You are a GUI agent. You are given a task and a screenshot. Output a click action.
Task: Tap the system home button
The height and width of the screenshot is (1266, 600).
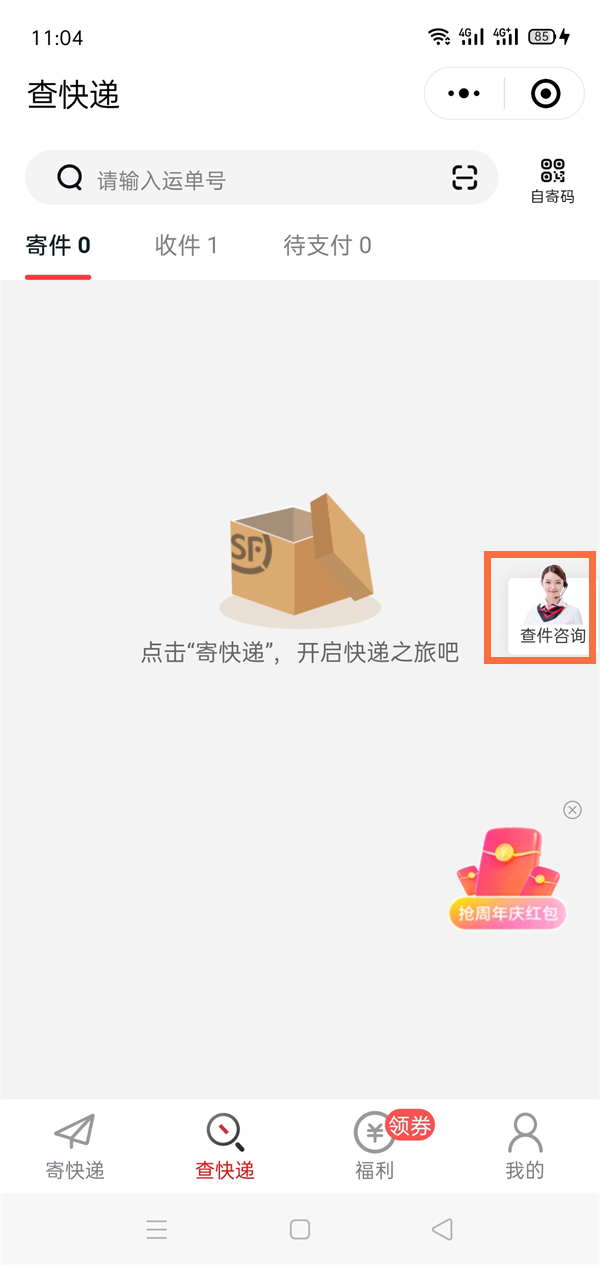click(x=300, y=1229)
